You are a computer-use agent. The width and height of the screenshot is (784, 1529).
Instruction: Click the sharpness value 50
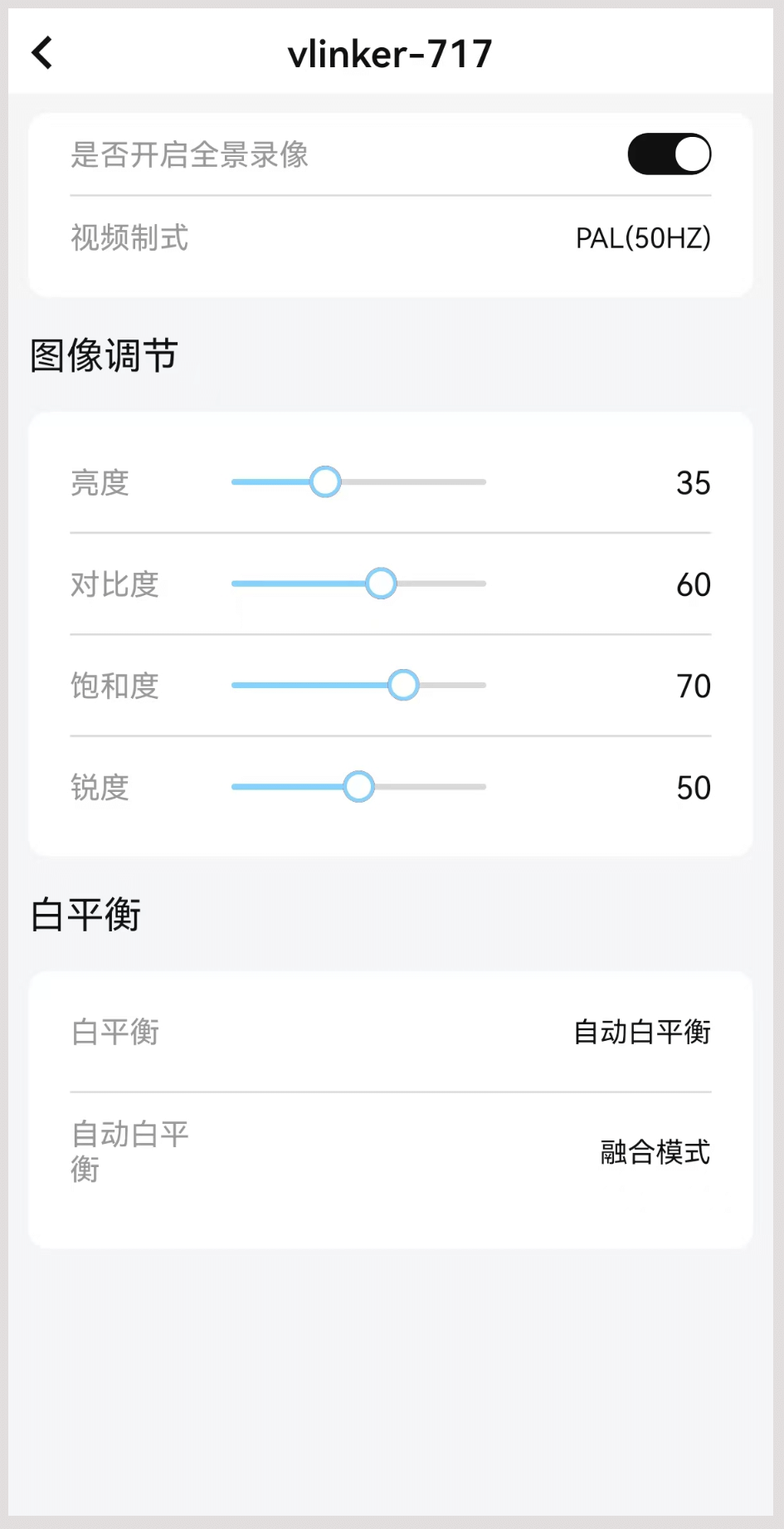pos(694,786)
